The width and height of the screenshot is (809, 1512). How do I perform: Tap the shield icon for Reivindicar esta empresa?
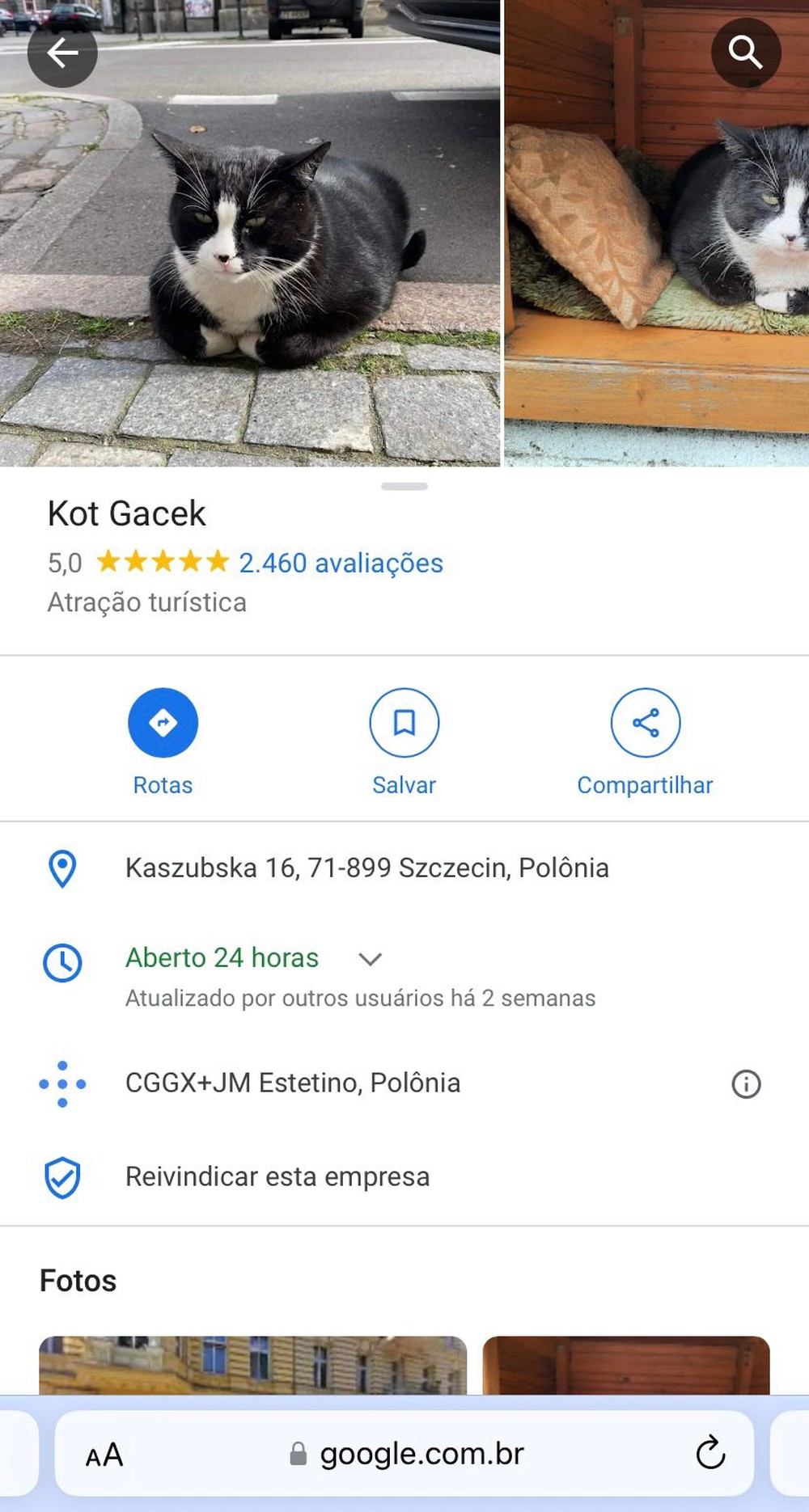[x=62, y=1176]
